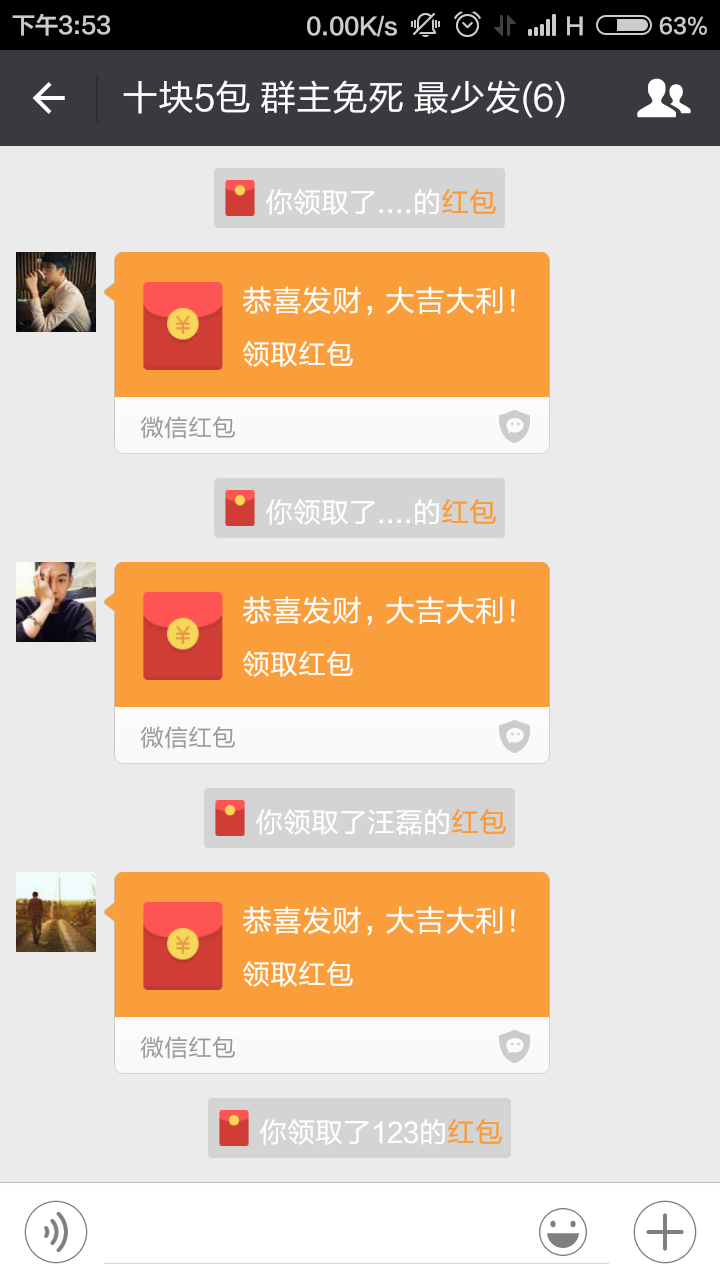Screen dimensions: 720x1280
Task: Go back from the group chat
Action: click(48, 98)
